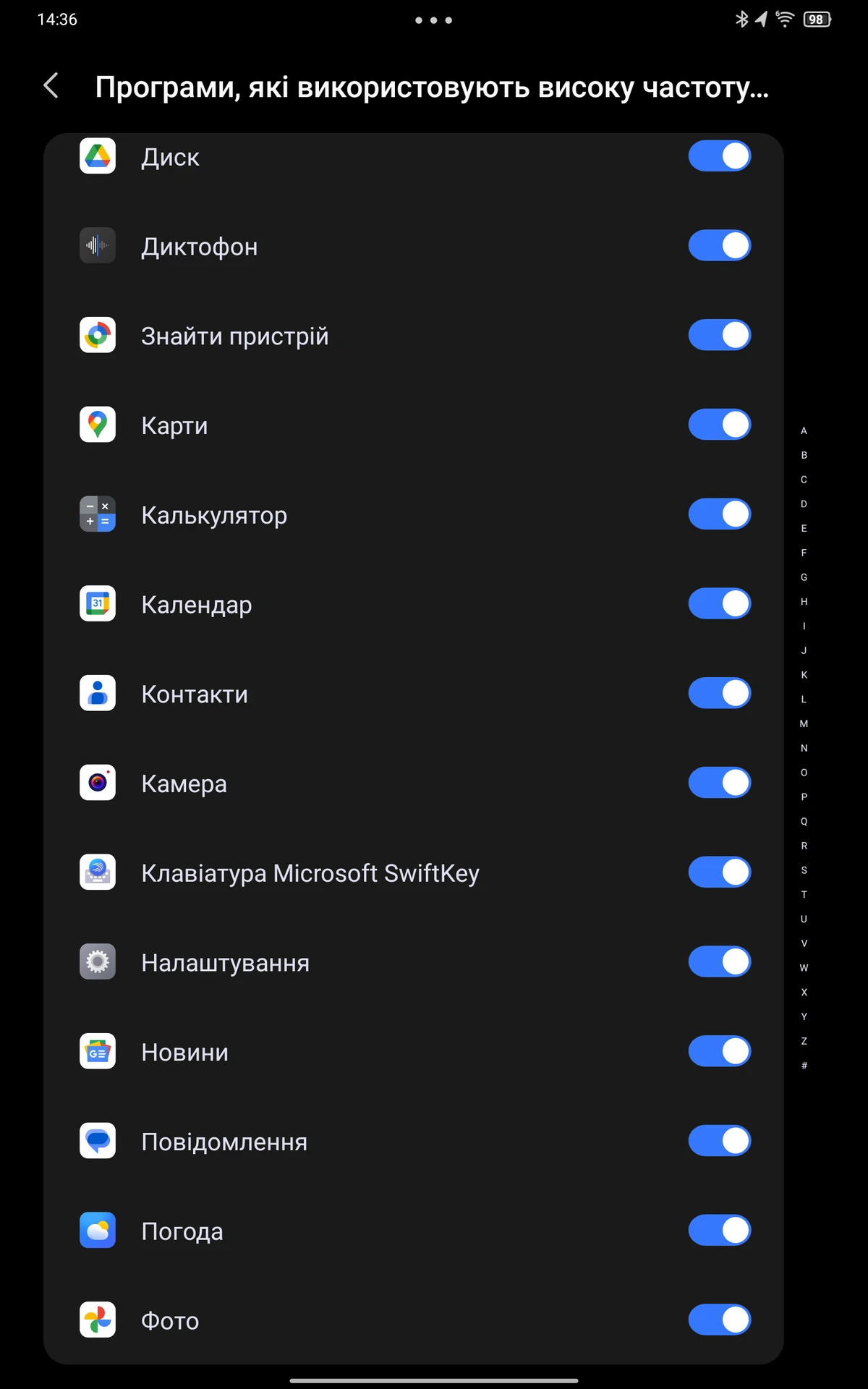Image resolution: width=868 pixels, height=1389 pixels.
Task: Turn off the Повідомлення toggle
Action: click(720, 1141)
